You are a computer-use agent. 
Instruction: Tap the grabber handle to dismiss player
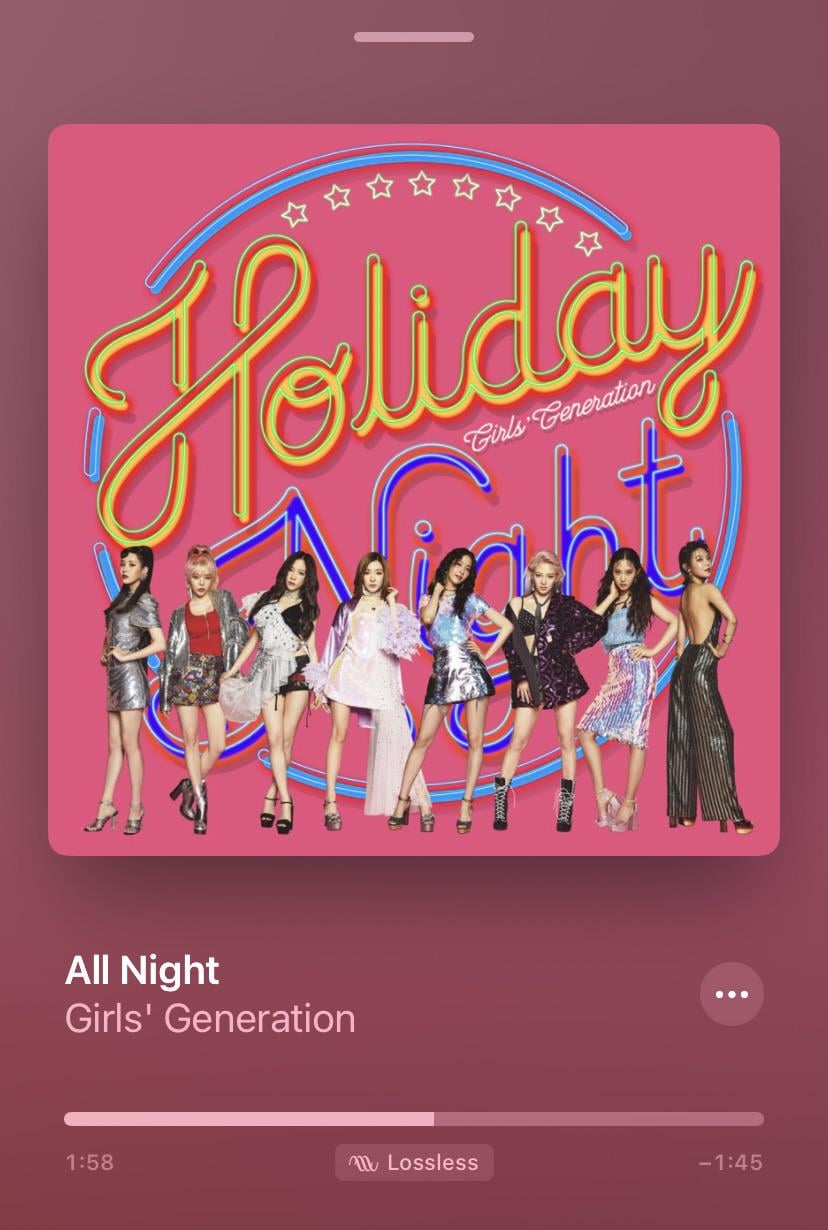[414, 37]
